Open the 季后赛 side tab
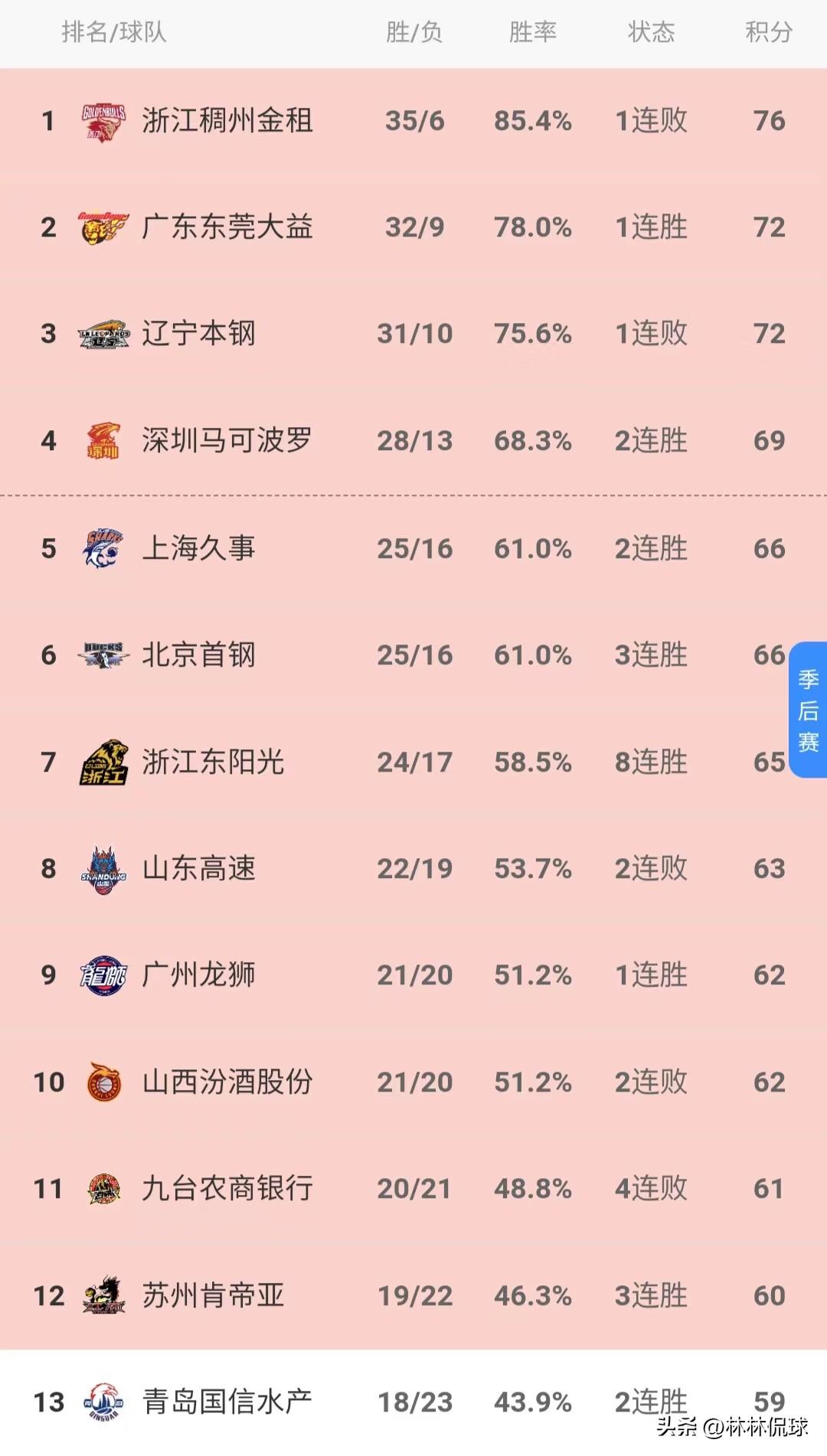This screenshot has height=1456, width=827. click(808, 710)
